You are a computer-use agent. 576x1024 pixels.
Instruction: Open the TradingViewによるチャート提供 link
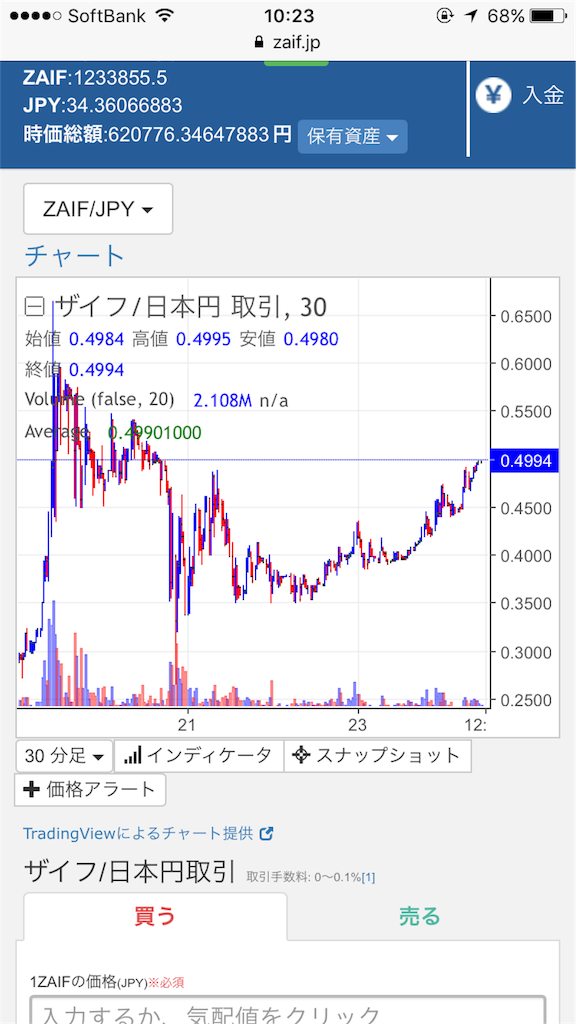point(148,833)
